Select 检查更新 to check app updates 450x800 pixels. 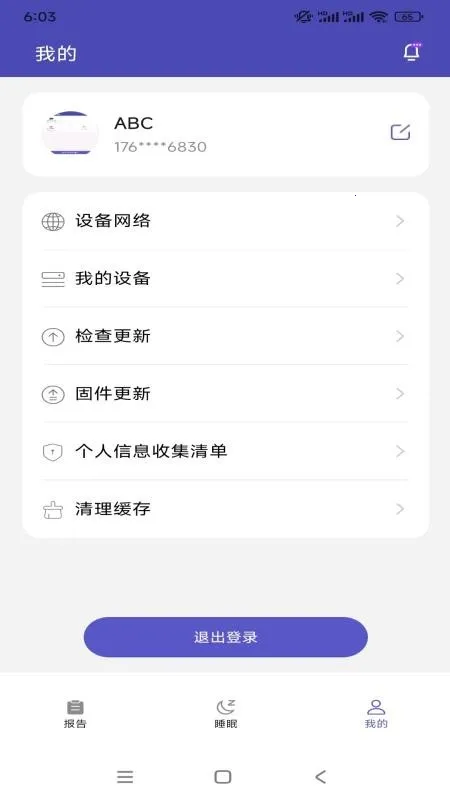coord(225,336)
